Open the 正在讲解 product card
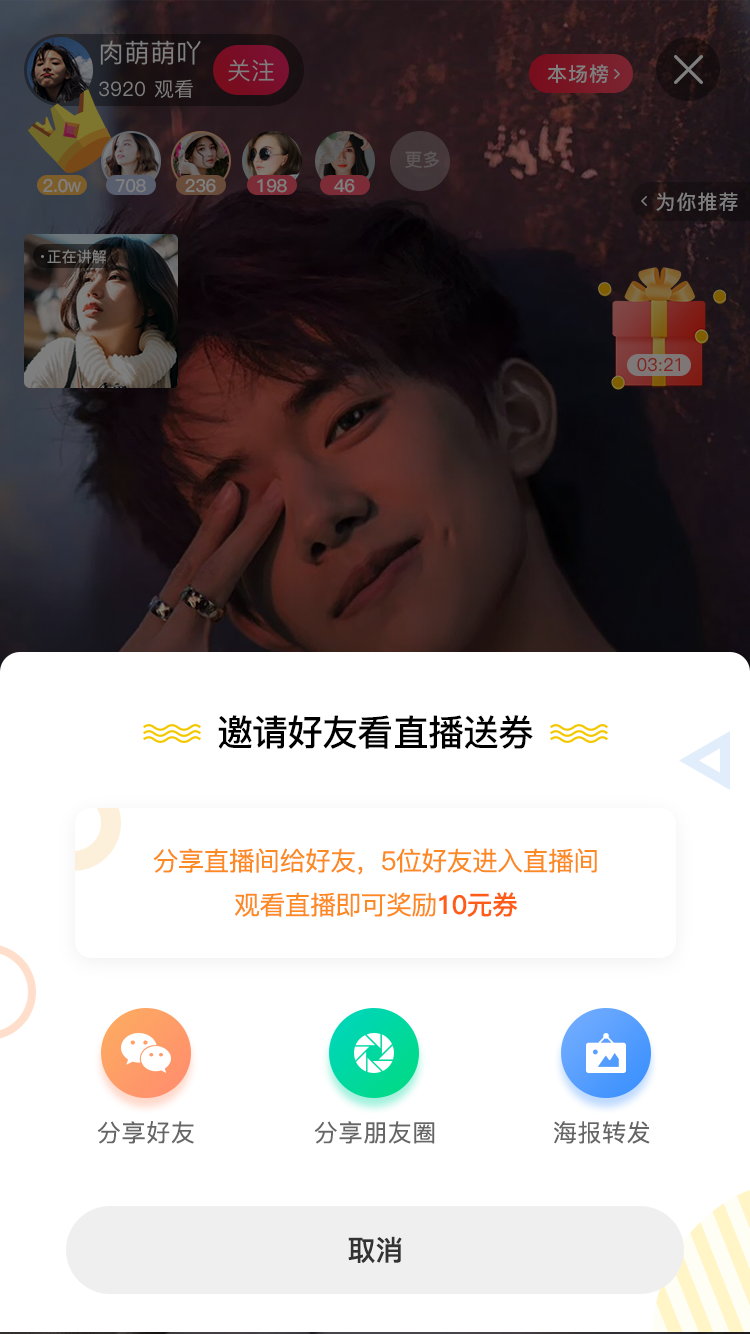 pos(101,311)
